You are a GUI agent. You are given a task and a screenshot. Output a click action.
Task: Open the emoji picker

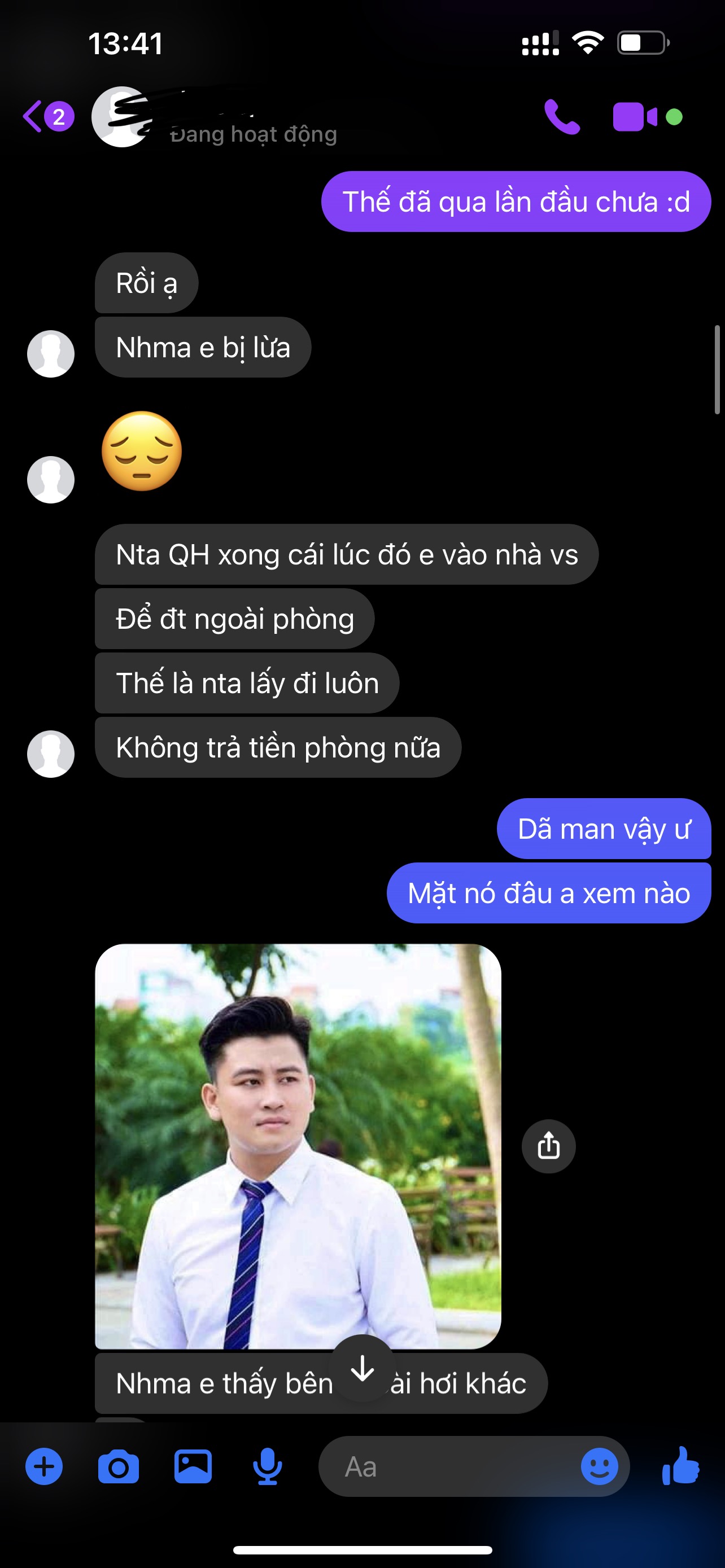click(x=599, y=1467)
